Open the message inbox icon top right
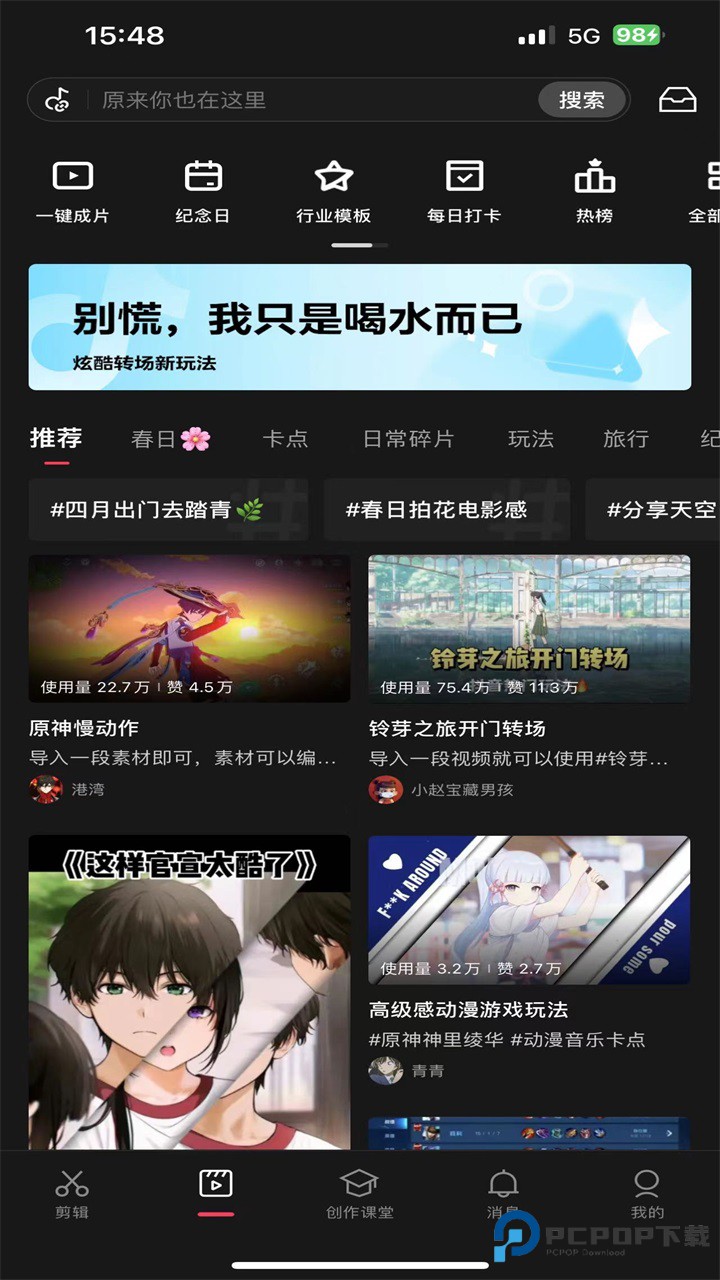 pyautogui.click(x=677, y=97)
